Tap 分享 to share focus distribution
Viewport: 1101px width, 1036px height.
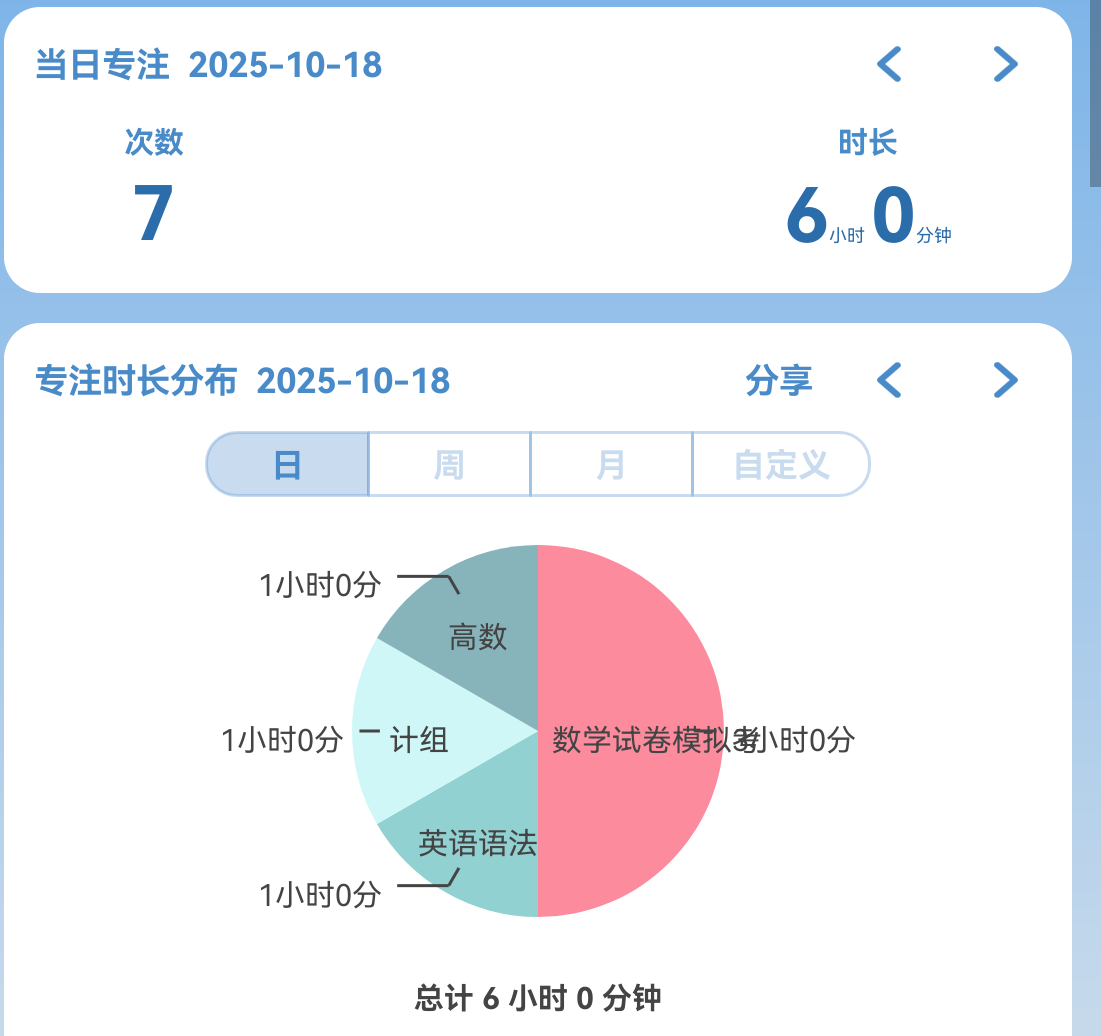(x=779, y=380)
